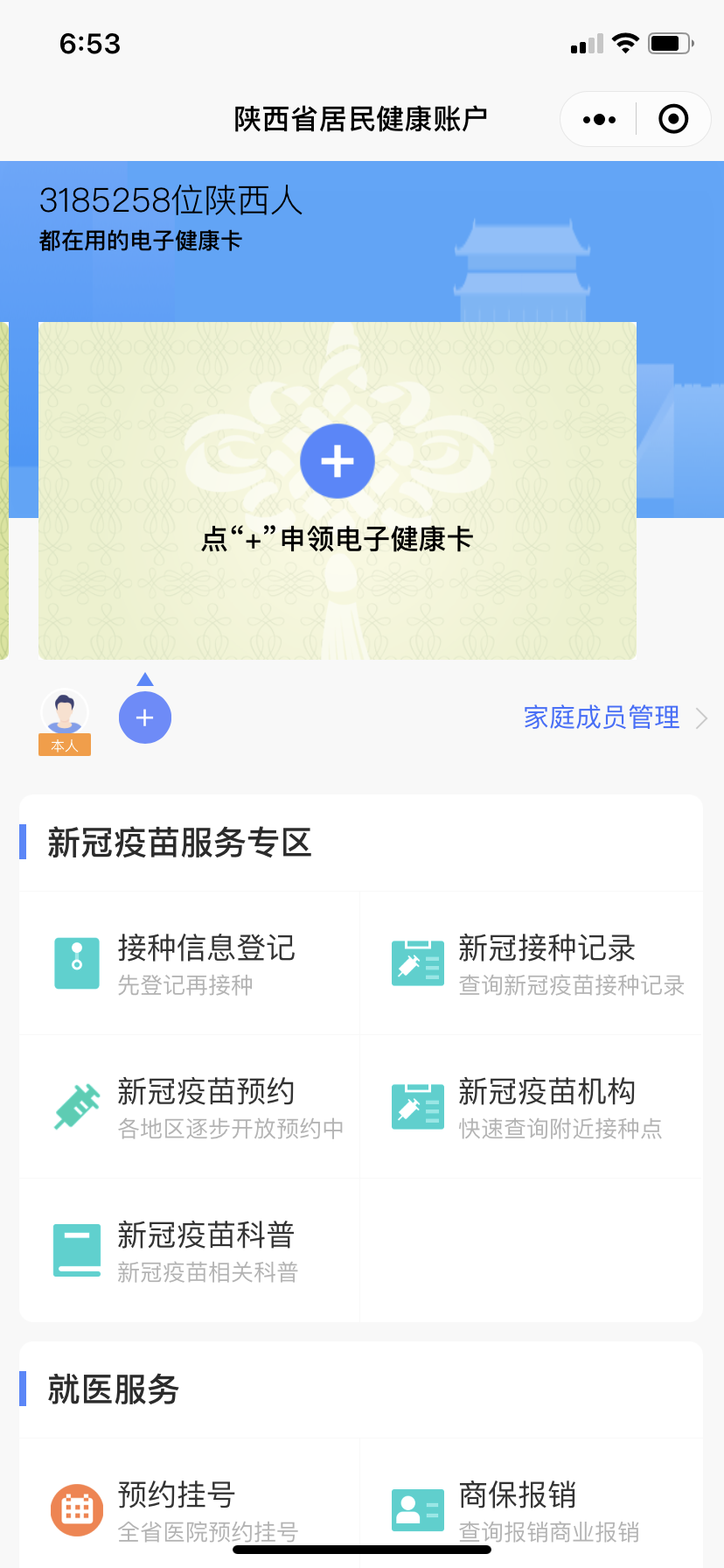Open 新冠疫苗预约
The width and height of the screenshot is (724, 1568).
click(x=190, y=1107)
